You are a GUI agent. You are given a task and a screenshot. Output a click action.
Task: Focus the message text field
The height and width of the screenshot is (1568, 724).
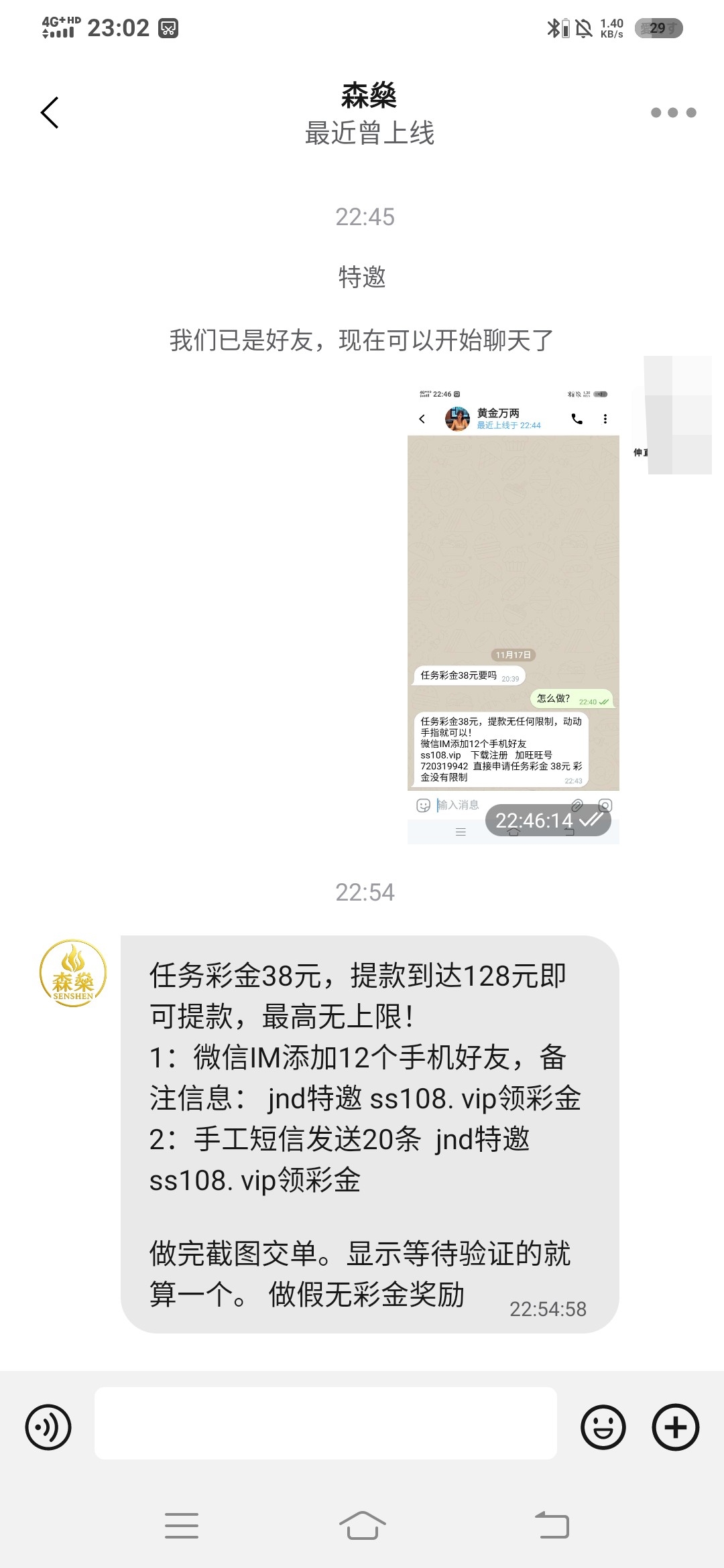coord(325,1423)
